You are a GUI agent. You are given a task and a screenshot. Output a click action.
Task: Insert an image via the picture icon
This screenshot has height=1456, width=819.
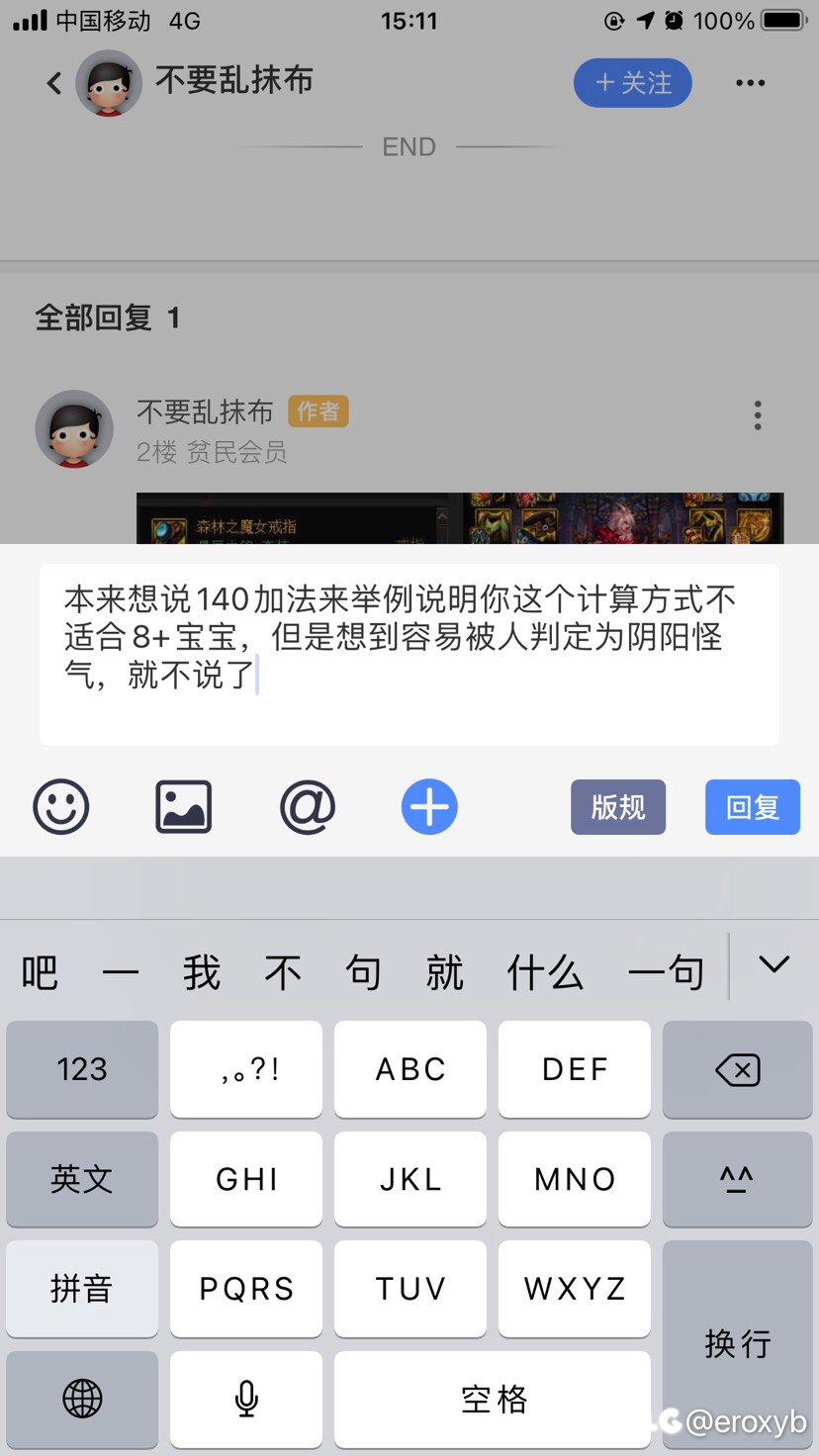click(184, 807)
